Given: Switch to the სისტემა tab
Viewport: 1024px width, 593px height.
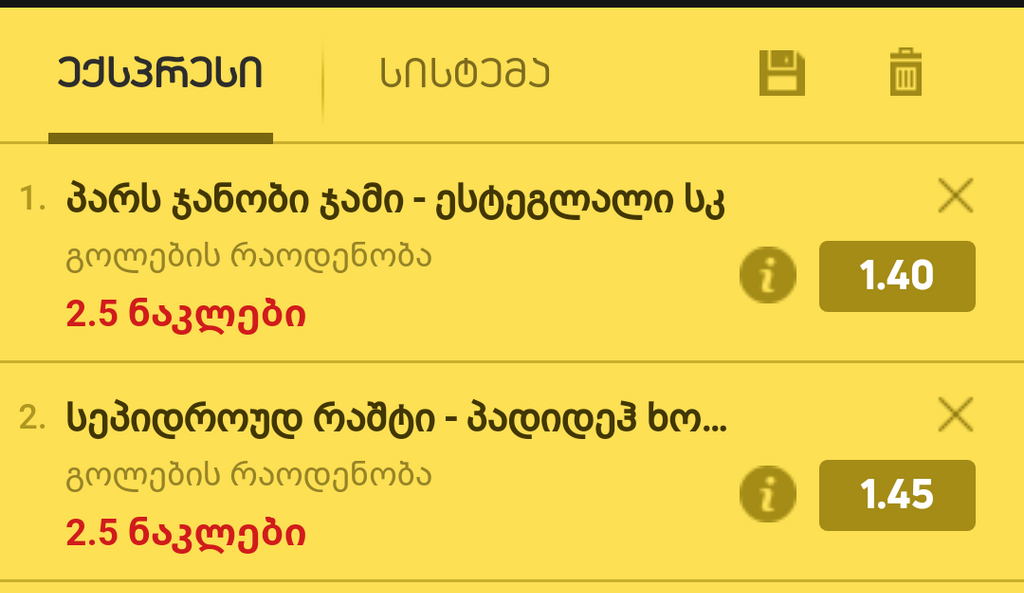Looking at the screenshot, I should [x=465, y=74].
